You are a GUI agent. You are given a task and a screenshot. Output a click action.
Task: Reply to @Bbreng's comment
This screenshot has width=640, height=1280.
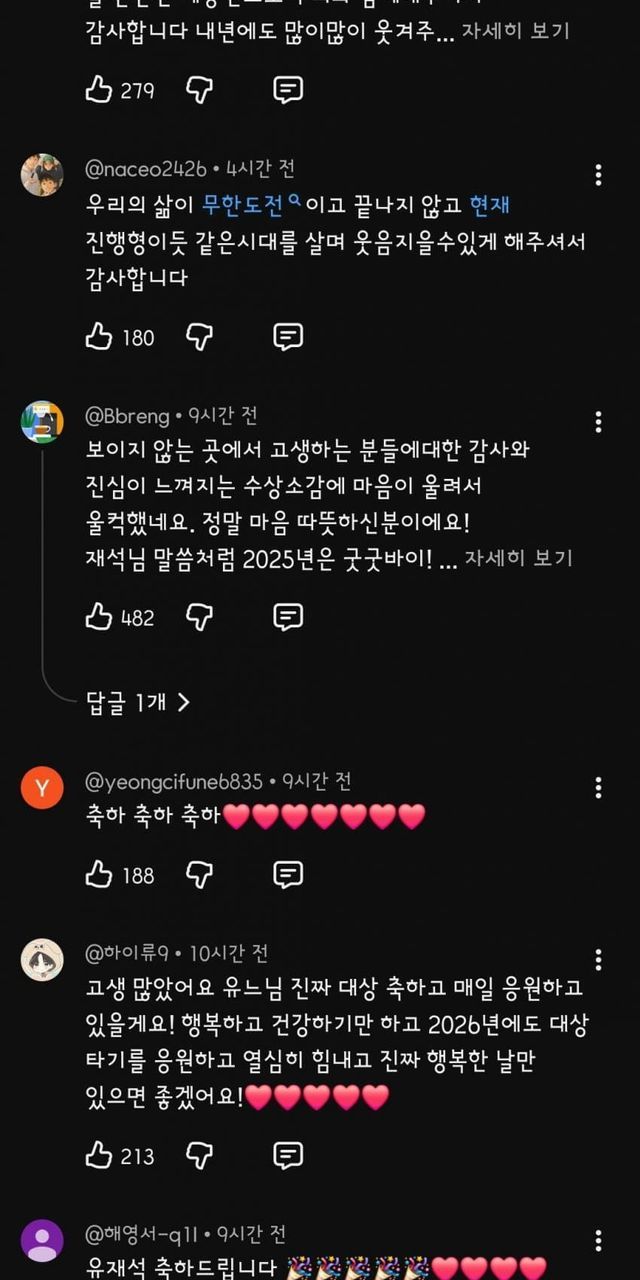[288, 617]
